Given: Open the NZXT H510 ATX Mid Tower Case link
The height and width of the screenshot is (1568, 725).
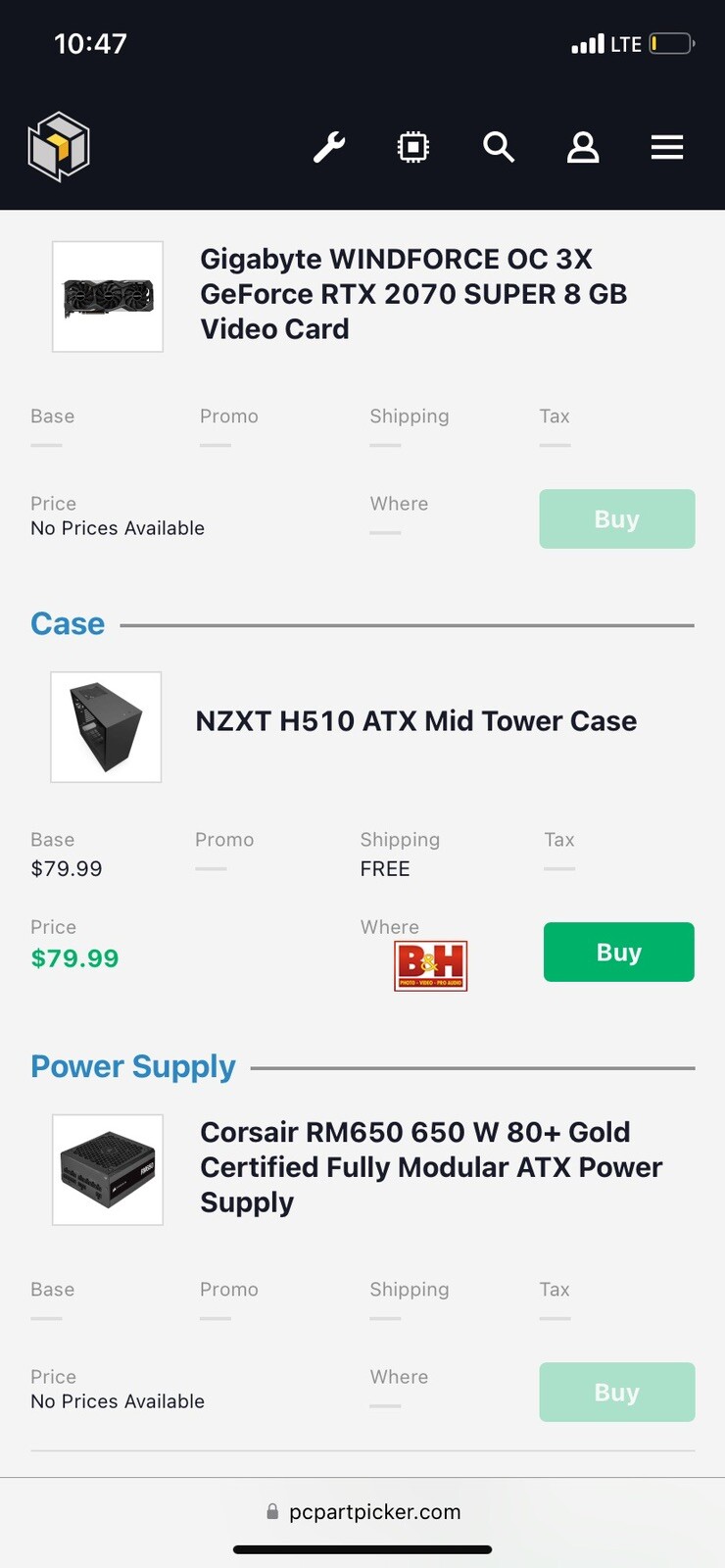Looking at the screenshot, I should [416, 721].
